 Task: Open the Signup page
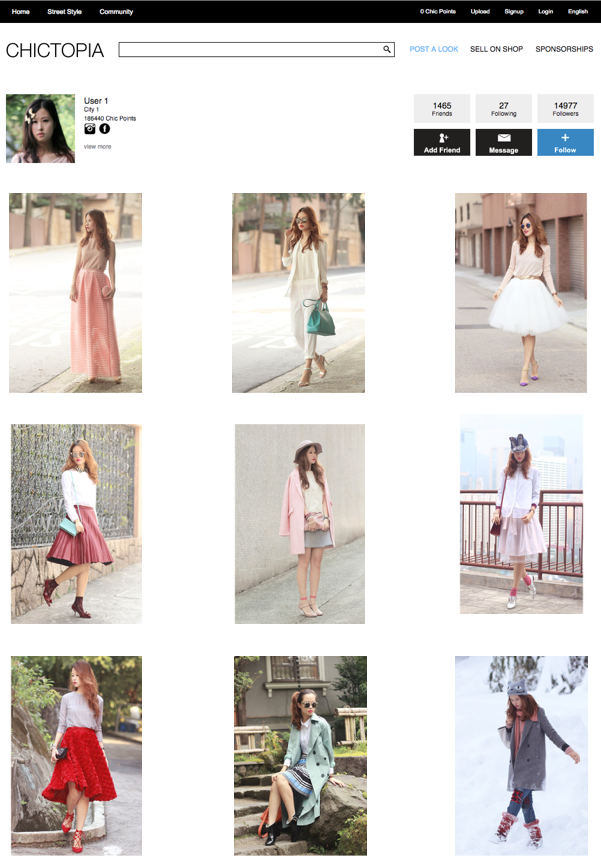[513, 12]
